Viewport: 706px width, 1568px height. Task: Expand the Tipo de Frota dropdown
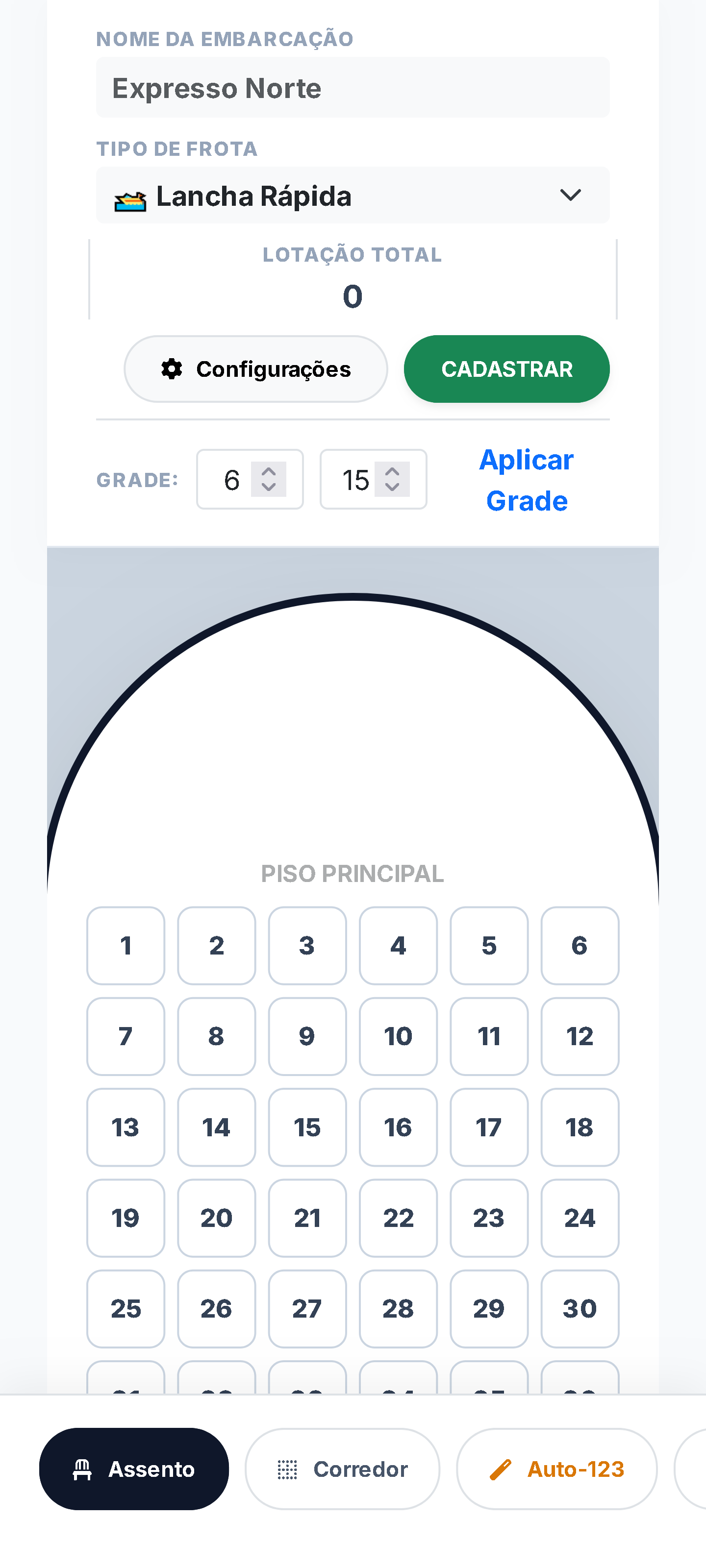pos(571,196)
